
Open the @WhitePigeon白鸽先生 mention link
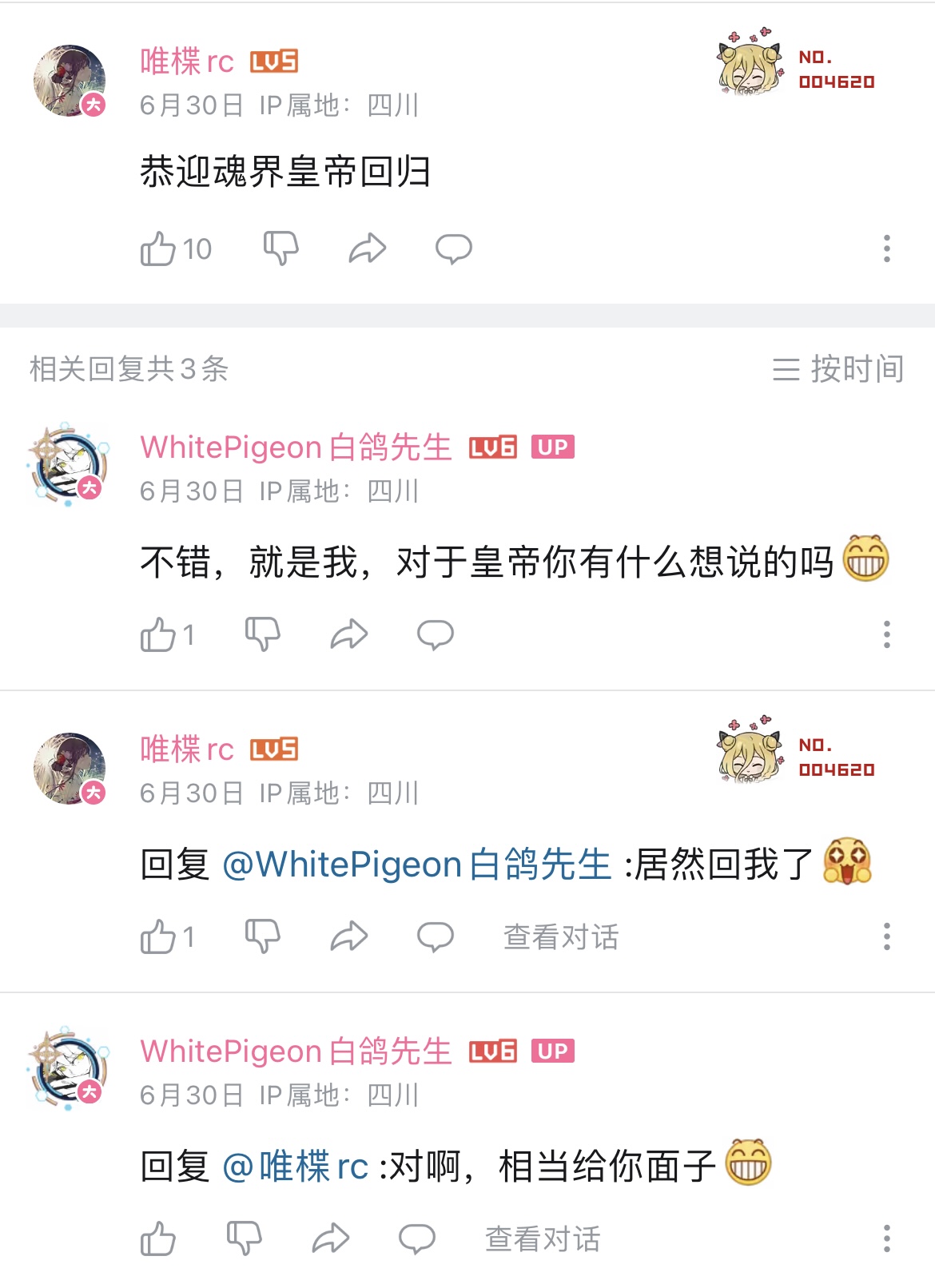(x=416, y=865)
